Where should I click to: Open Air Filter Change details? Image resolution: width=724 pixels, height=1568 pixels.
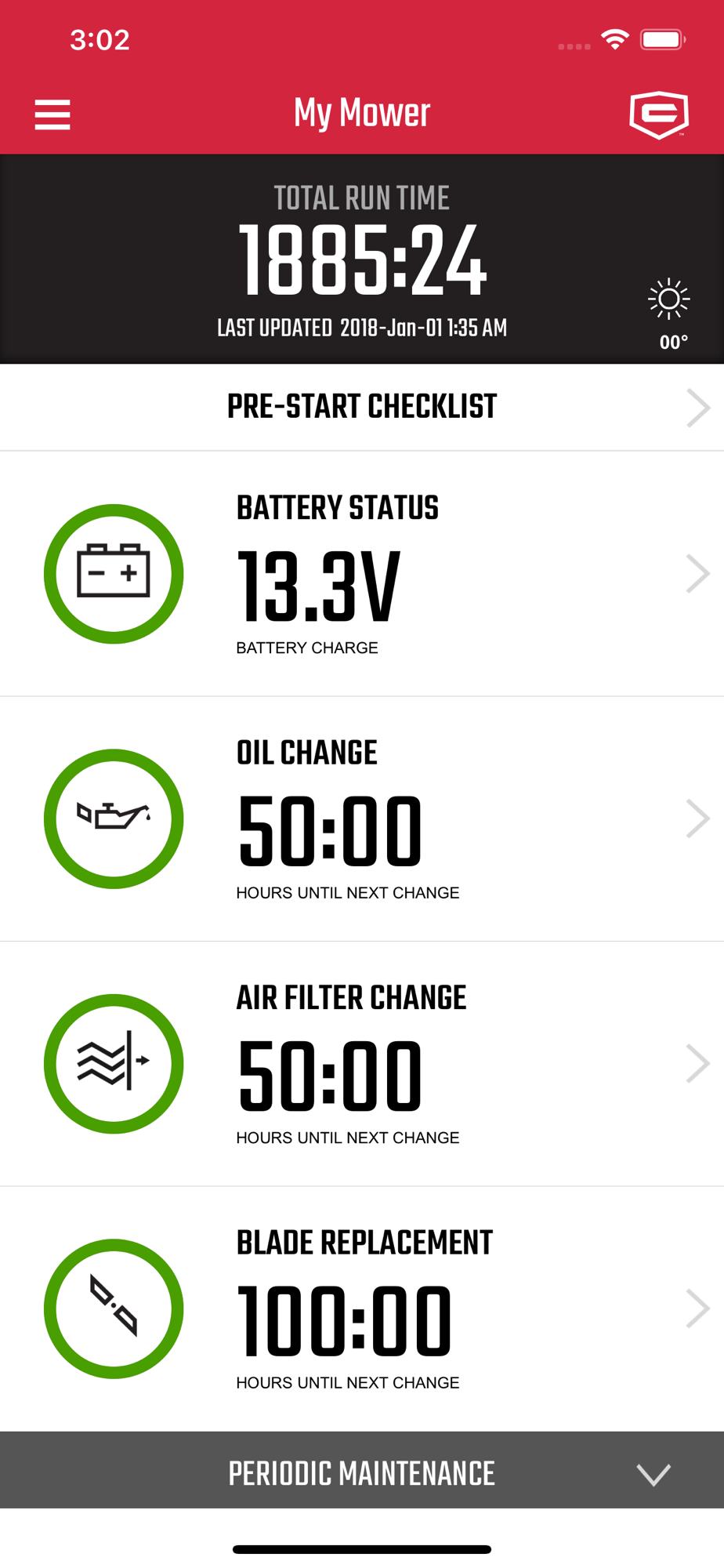pyautogui.click(x=362, y=1064)
